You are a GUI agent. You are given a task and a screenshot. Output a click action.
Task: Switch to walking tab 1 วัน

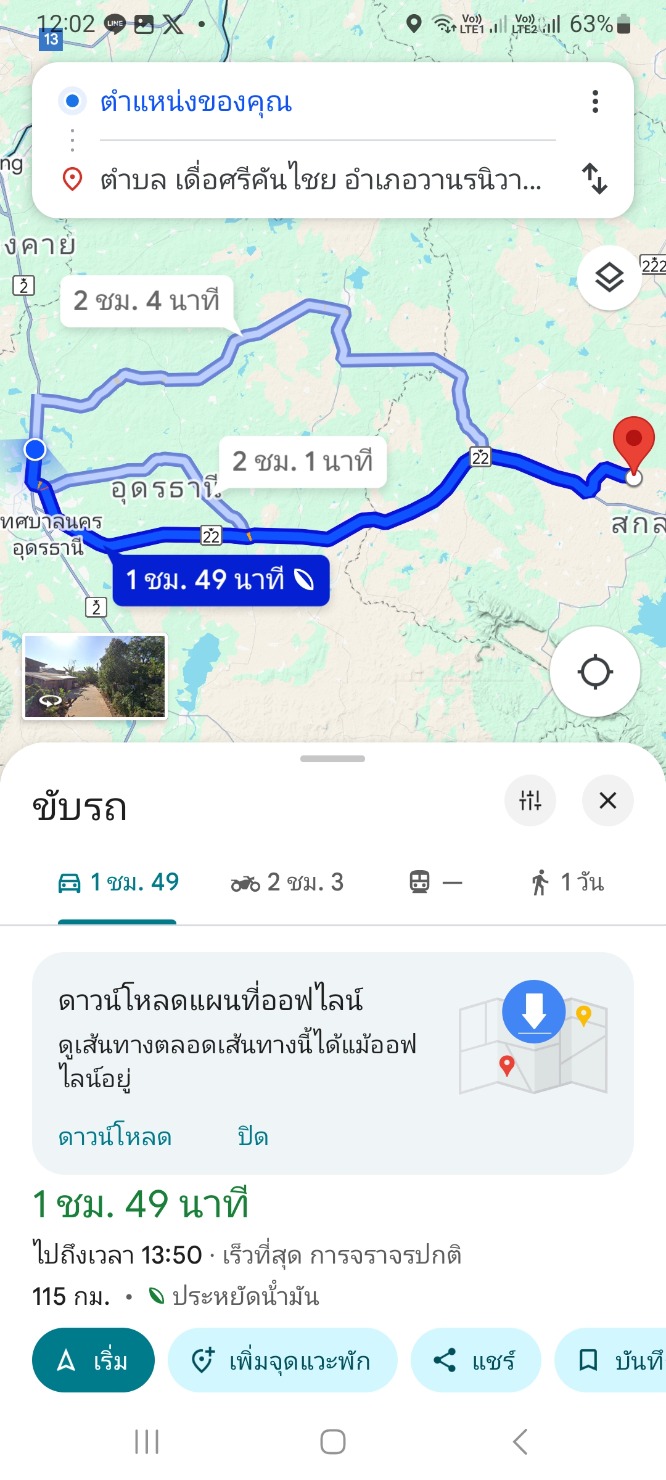[567, 883]
